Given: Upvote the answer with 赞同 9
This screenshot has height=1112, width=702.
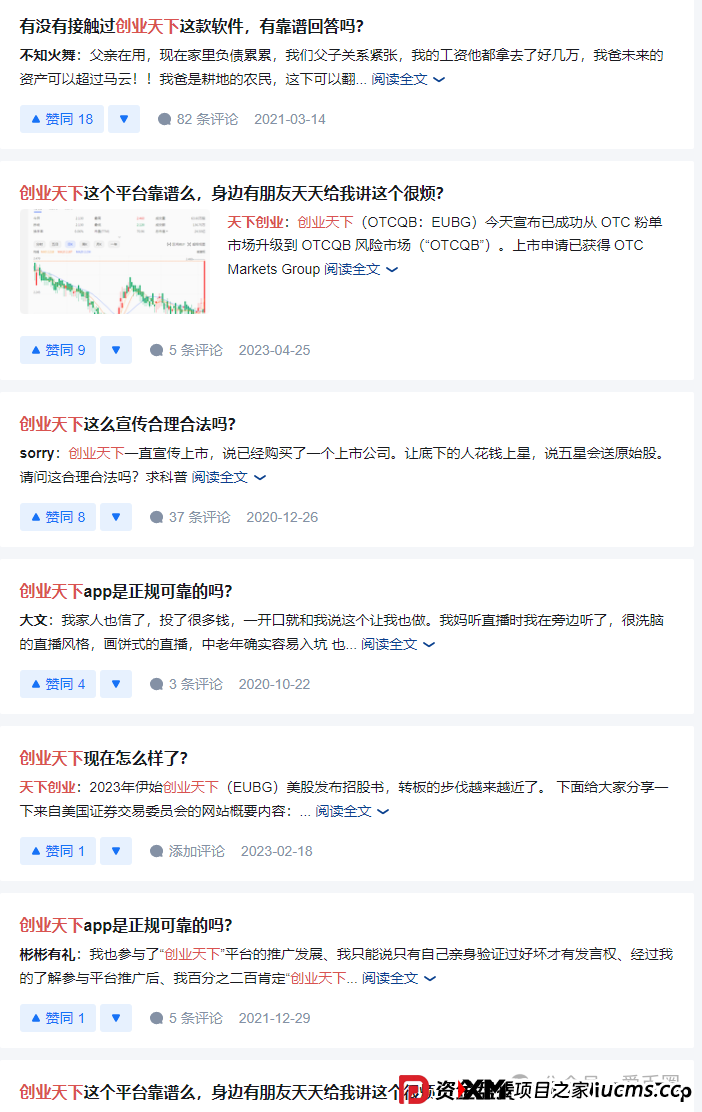Looking at the screenshot, I should (58, 350).
